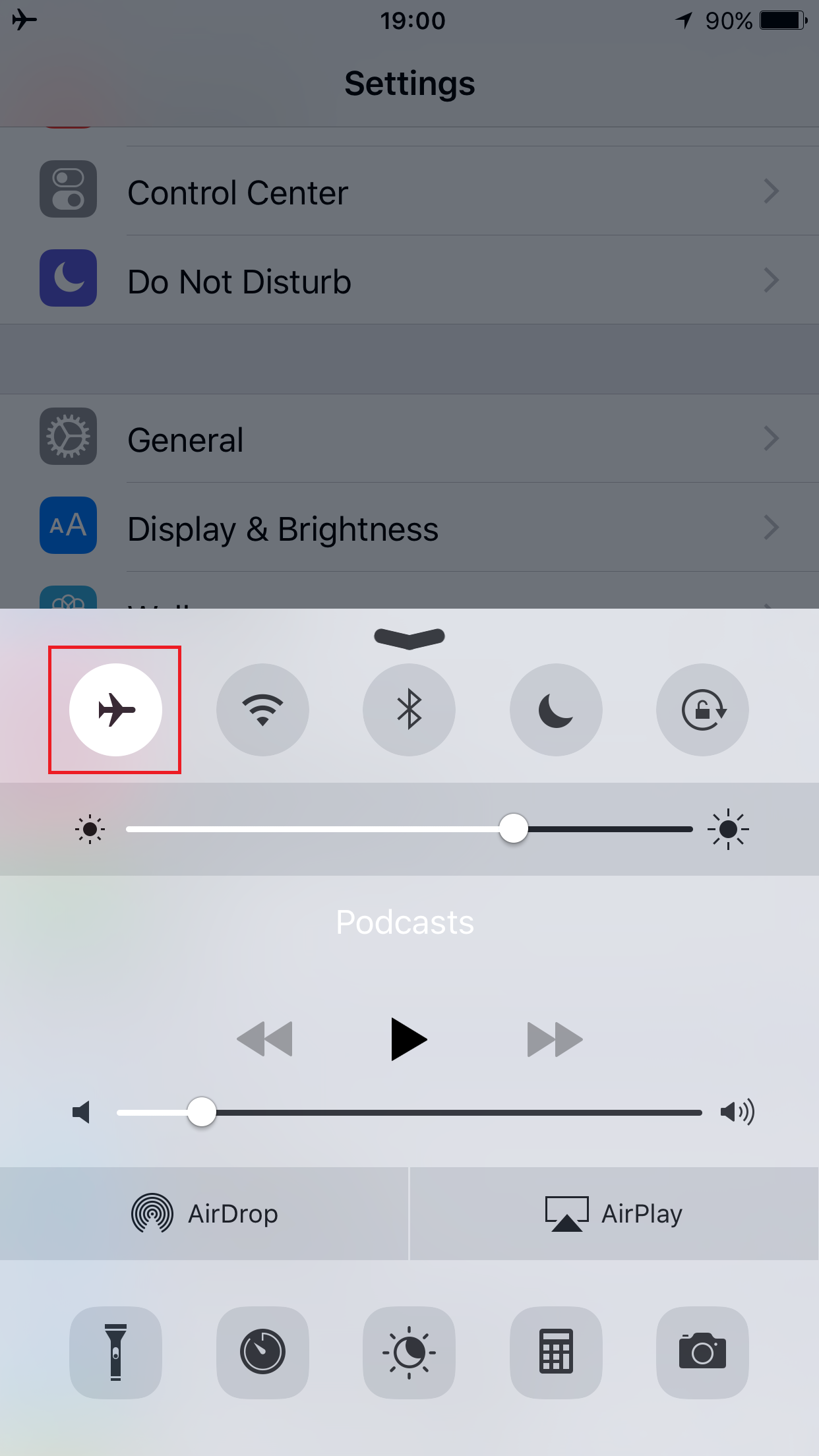Toggle Night Shift
This screenshot has height=1456, width=819.
[x=409, y=1352]
